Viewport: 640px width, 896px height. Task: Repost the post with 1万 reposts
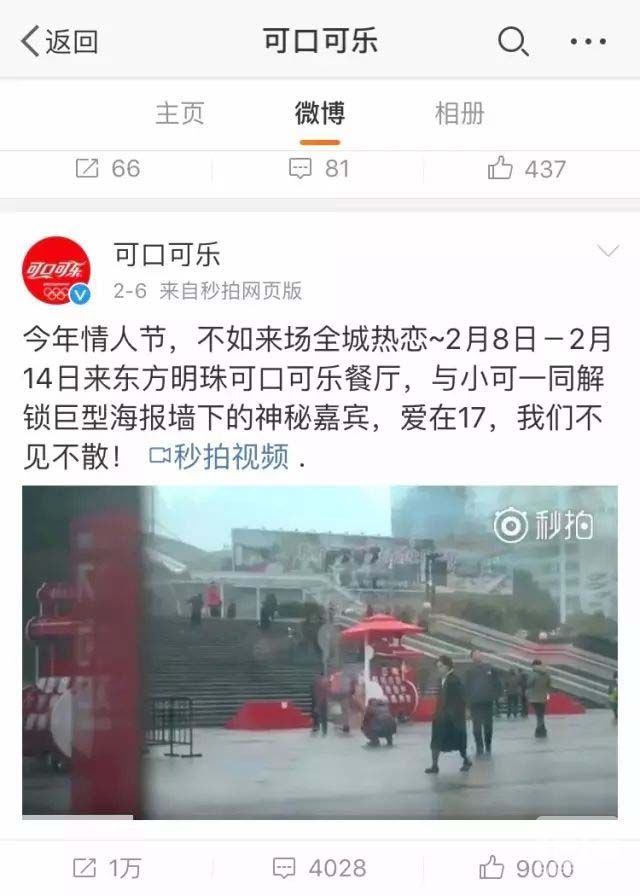(x=108, y=867)
